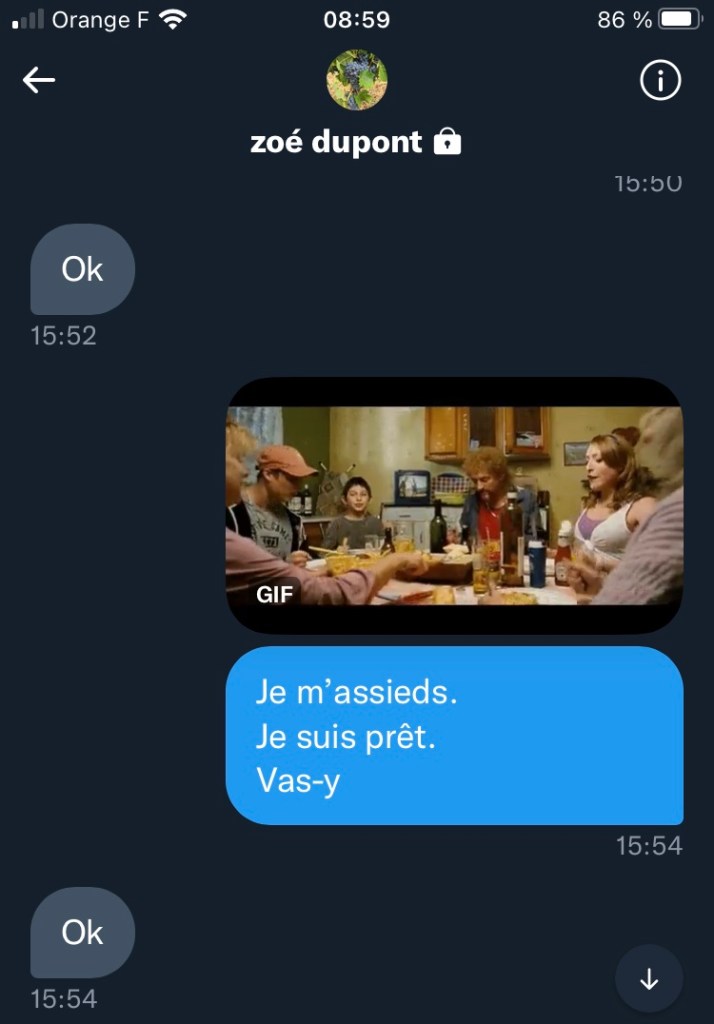
Task: Play the GIF in the conversation
Action: 455,505
